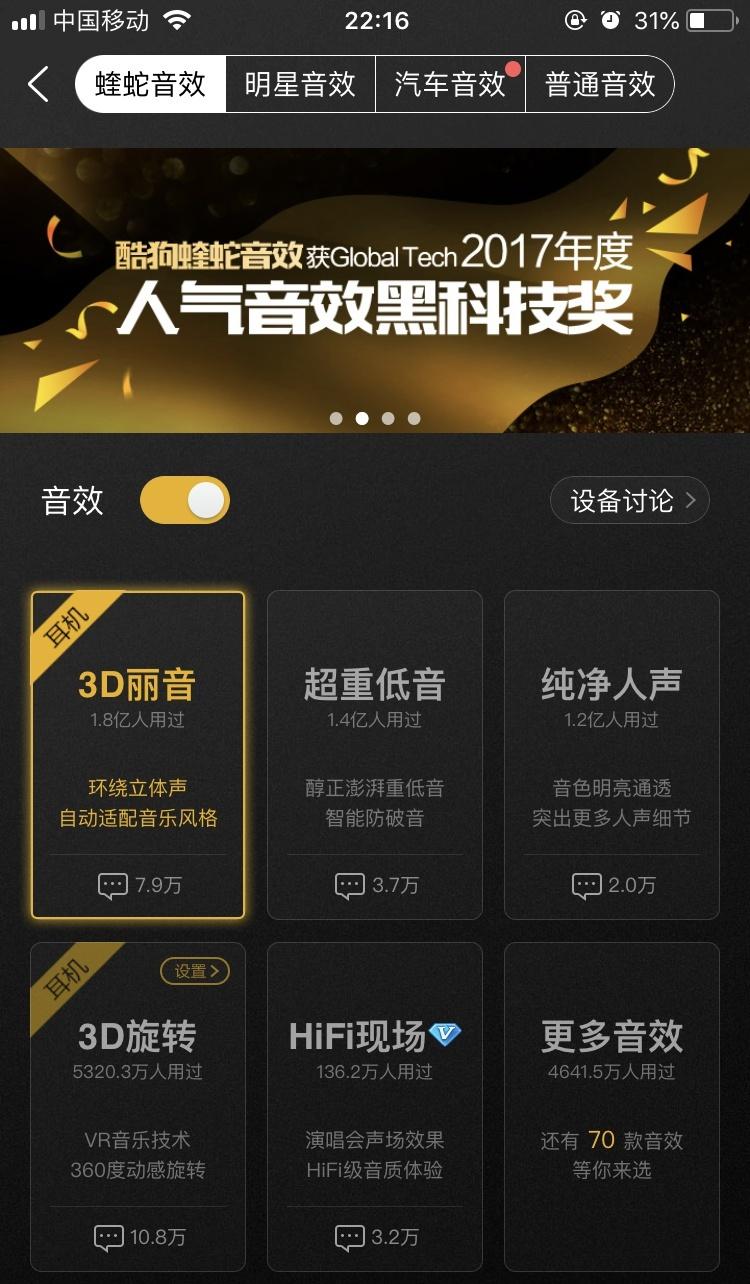The width and height of the screenshot is (750, 1284).
Task: Open the 更多音效 card
Action: coord(612,1100)
